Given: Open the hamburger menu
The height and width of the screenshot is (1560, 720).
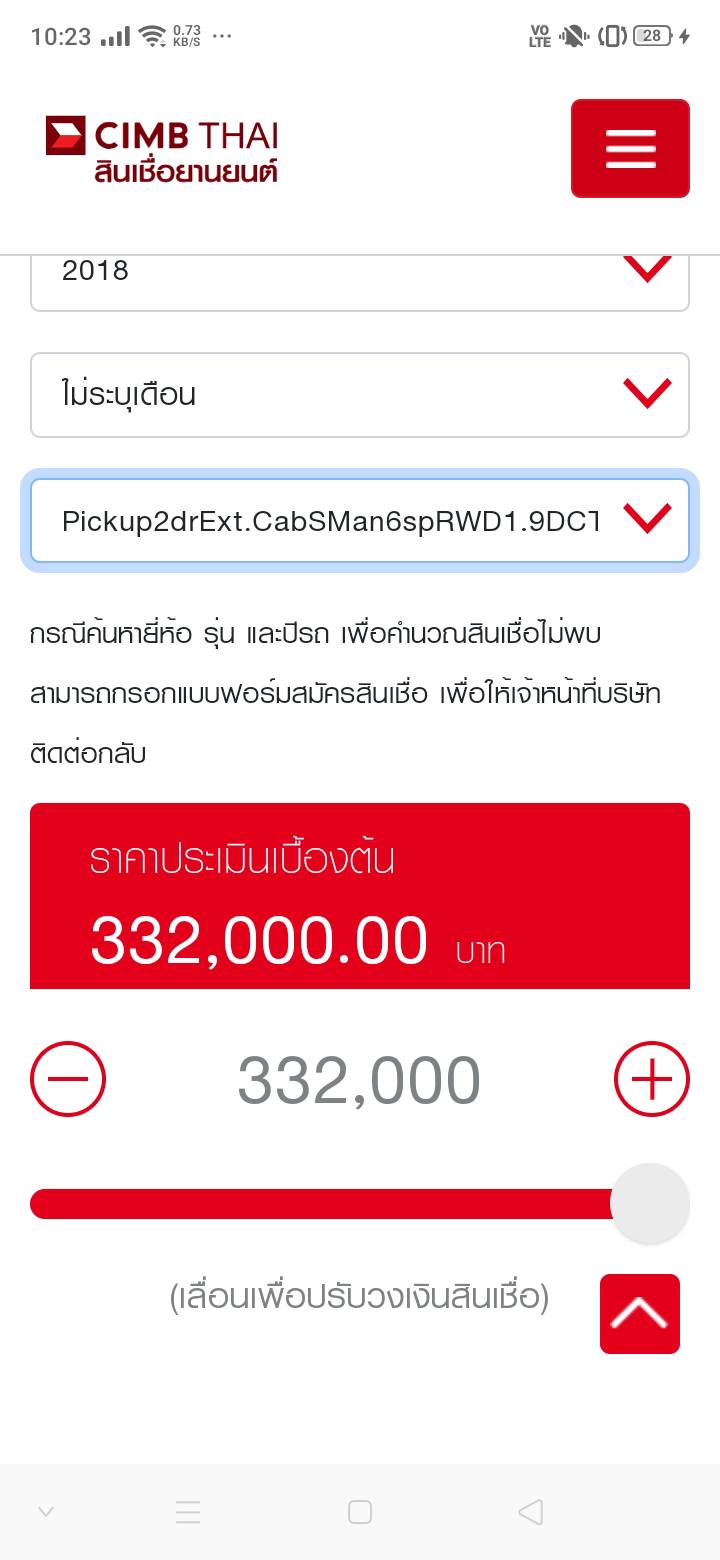Looking at the screenshot, I should 630,148.
